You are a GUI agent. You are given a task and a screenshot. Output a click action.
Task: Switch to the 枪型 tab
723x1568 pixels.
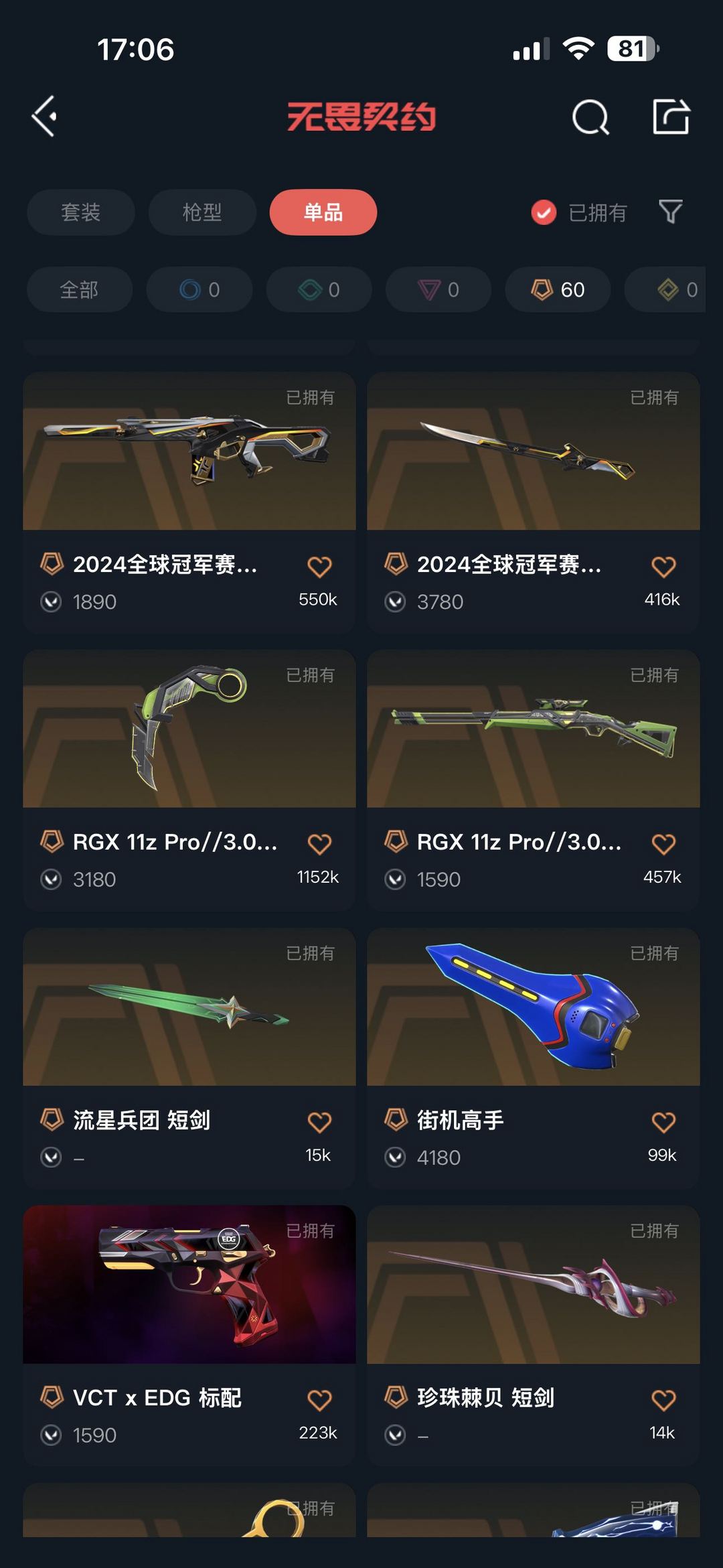(202, 212)
